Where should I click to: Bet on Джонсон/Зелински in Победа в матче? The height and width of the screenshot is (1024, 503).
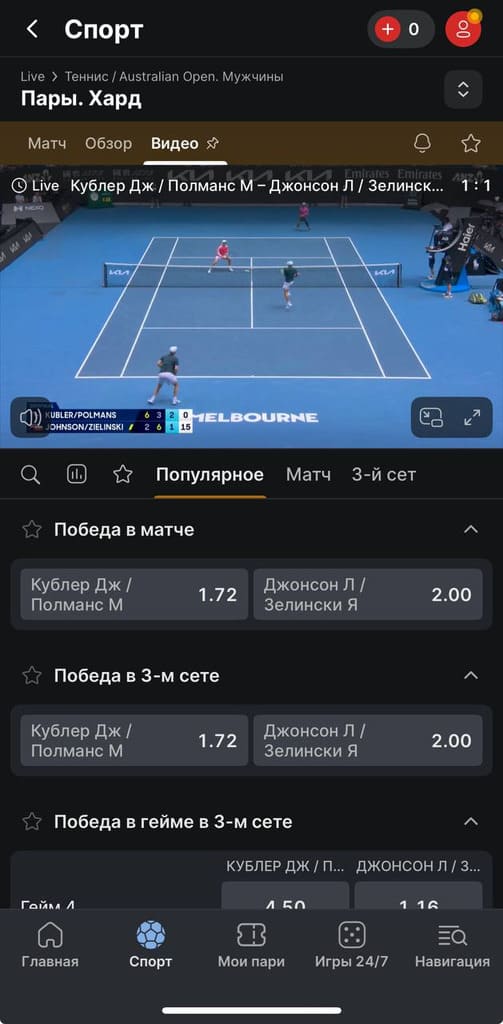(x=368, y=594)
